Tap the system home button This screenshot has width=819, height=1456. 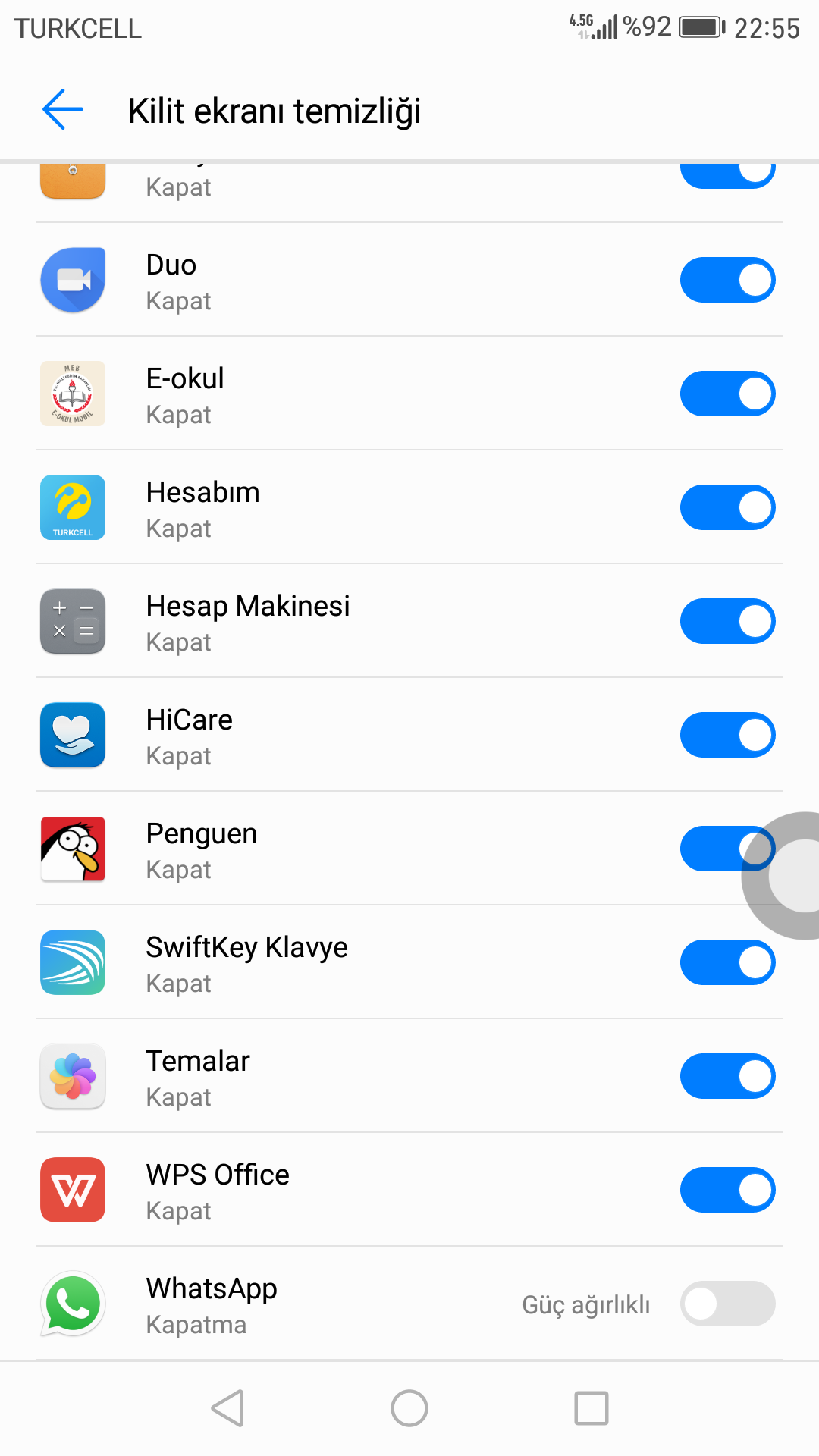click(409, 1408)
